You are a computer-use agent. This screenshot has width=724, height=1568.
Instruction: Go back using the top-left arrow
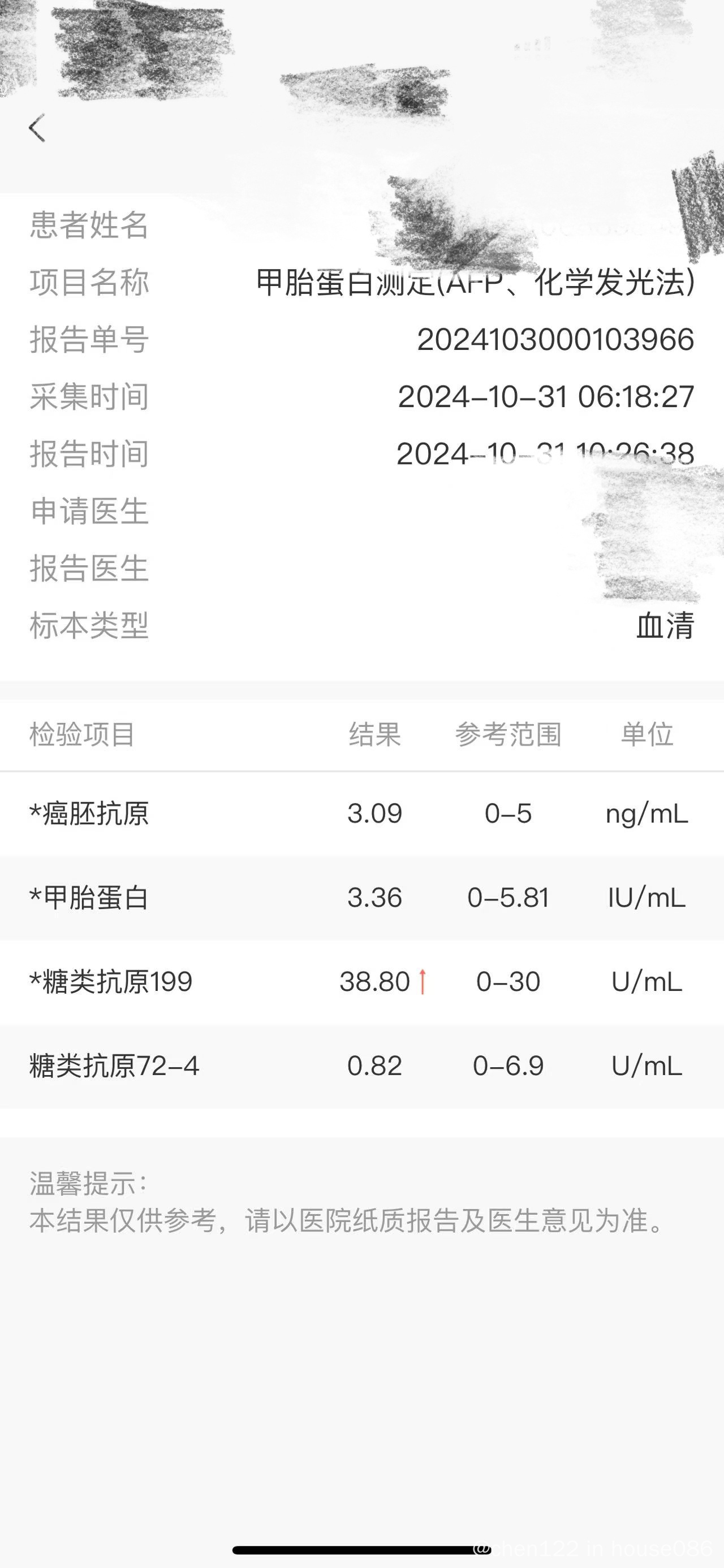[x=37, y=128]
